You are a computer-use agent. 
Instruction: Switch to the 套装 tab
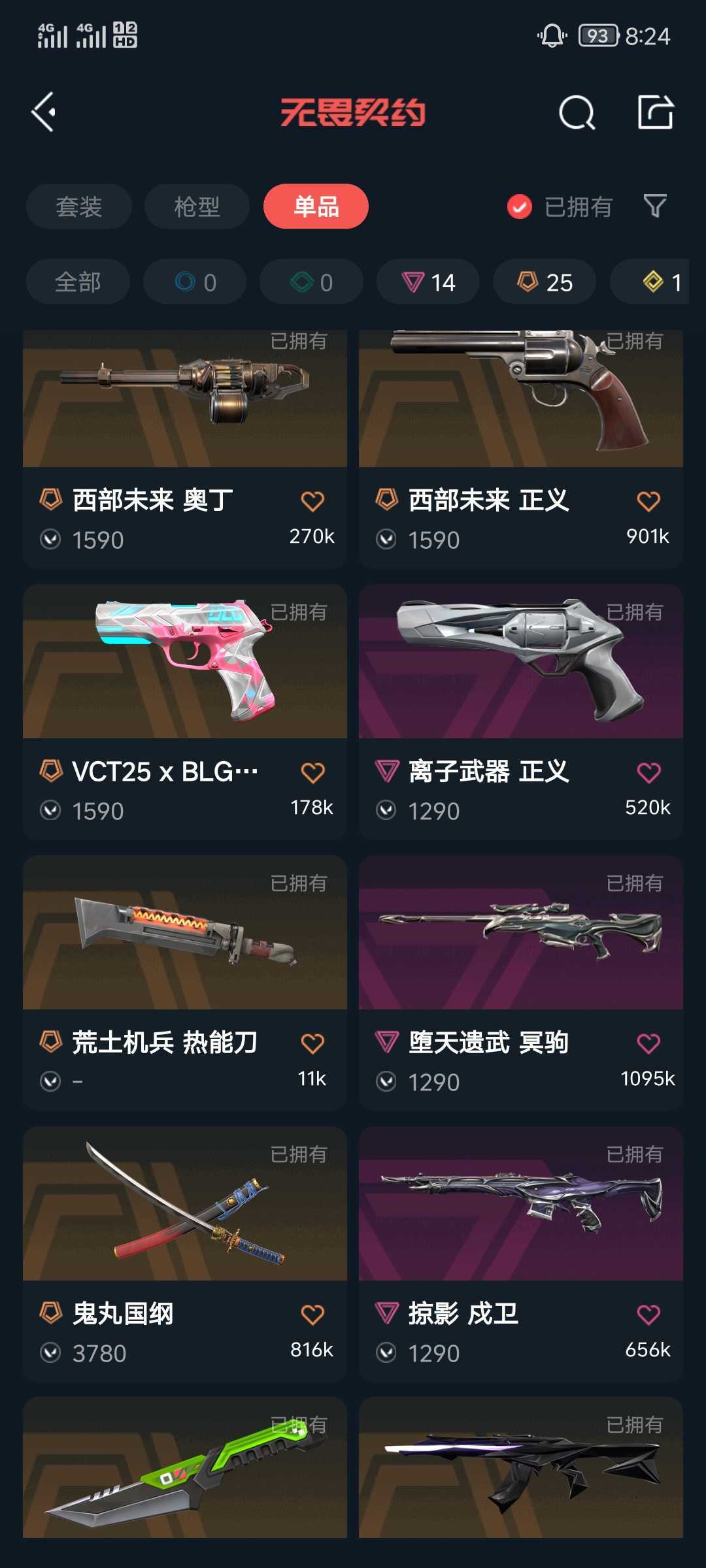tap(79, 206)
